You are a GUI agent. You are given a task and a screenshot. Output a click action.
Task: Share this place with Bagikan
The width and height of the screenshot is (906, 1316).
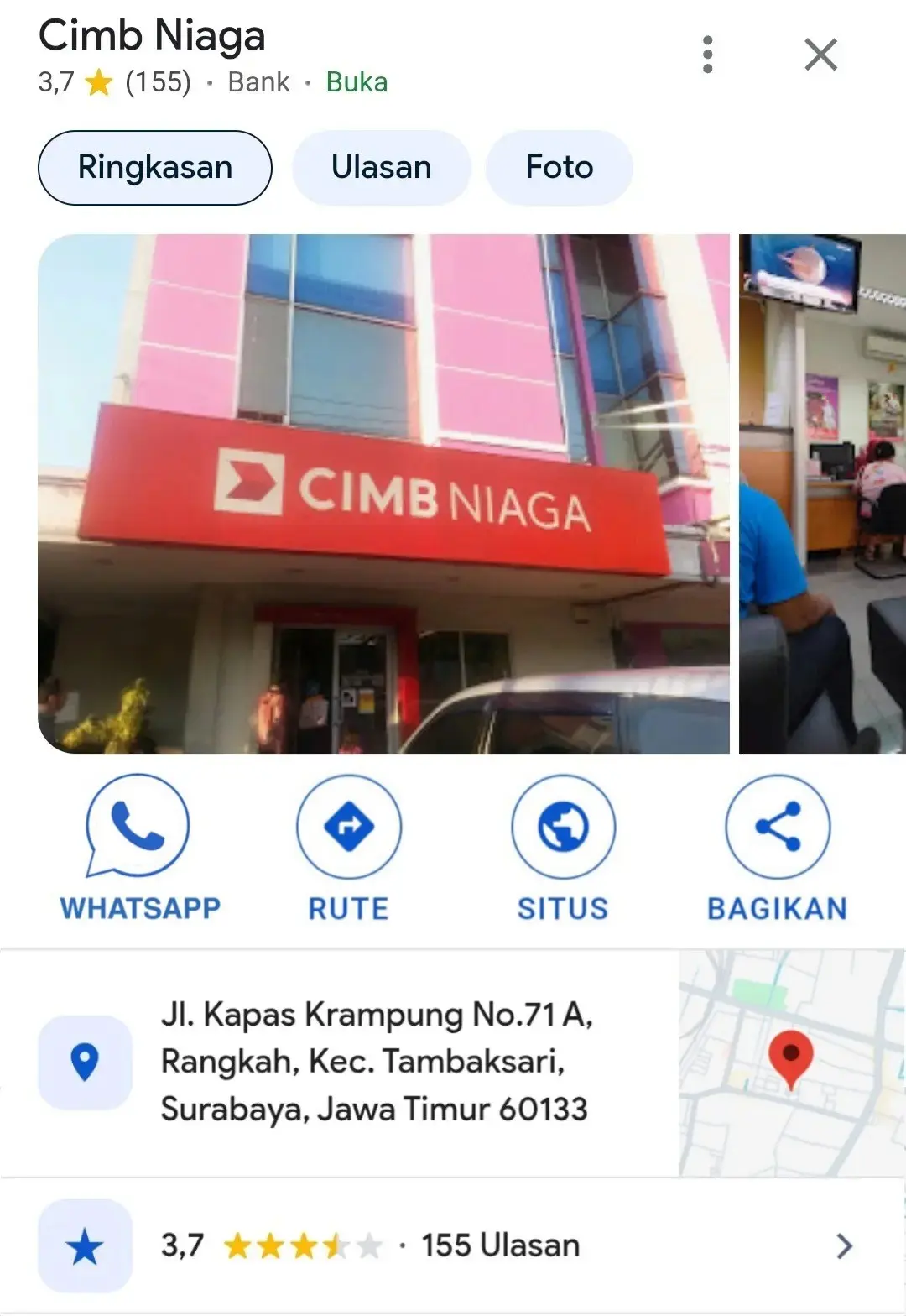click(777, 848)
